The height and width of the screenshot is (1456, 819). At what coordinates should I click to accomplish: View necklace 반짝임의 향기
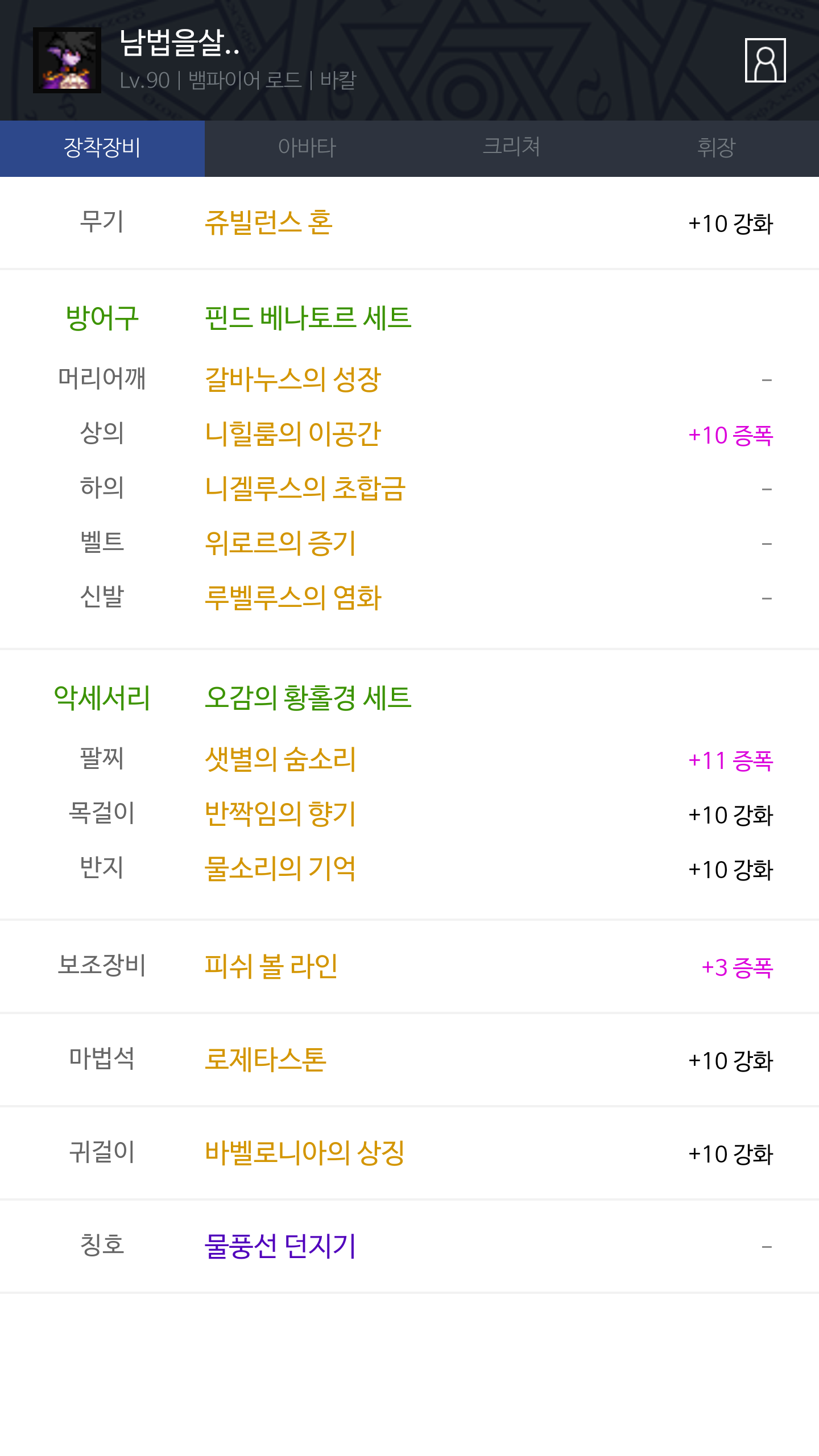tap(280, 814)
